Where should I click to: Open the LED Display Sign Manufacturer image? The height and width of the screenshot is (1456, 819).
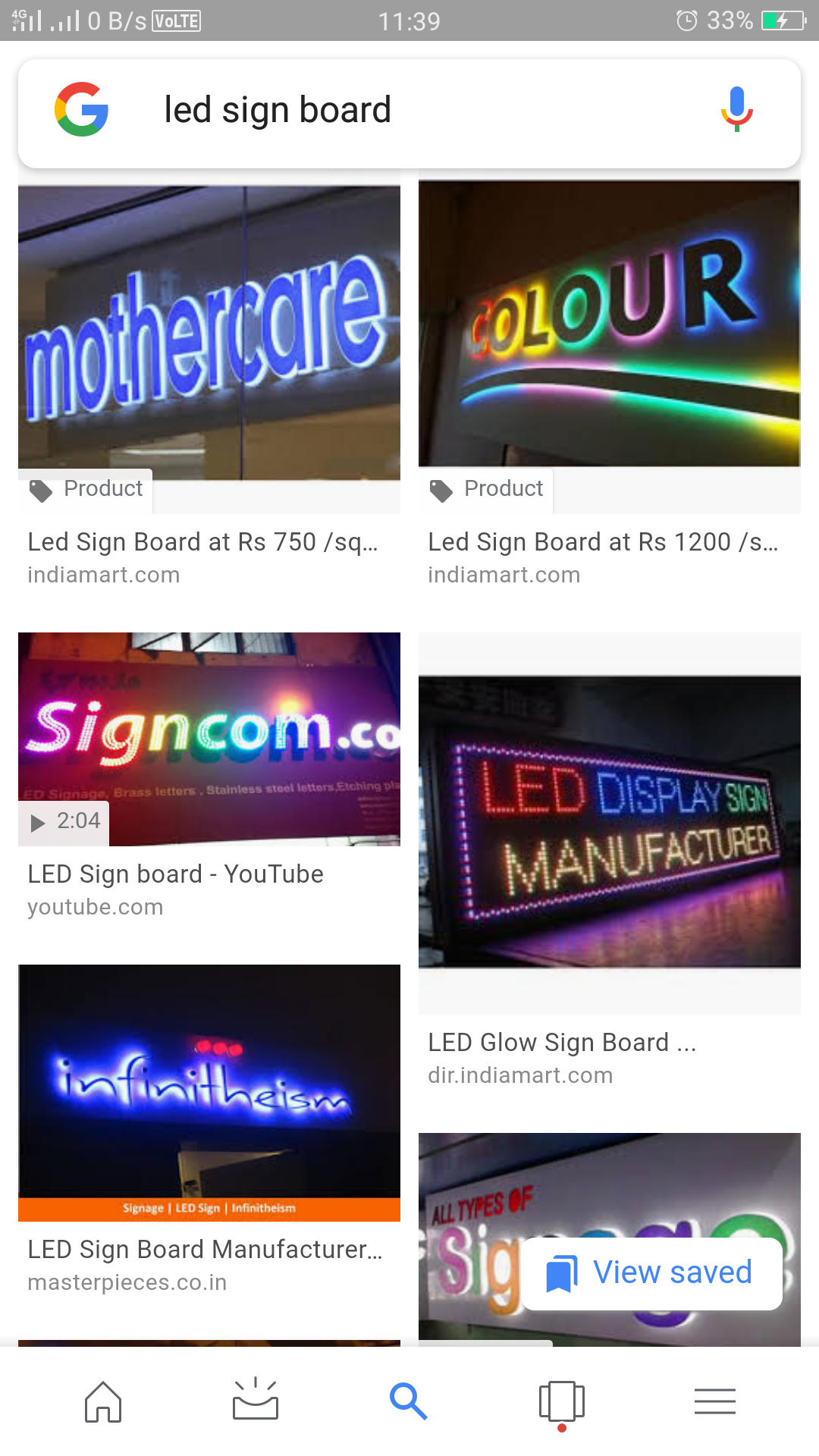[609, 822]
